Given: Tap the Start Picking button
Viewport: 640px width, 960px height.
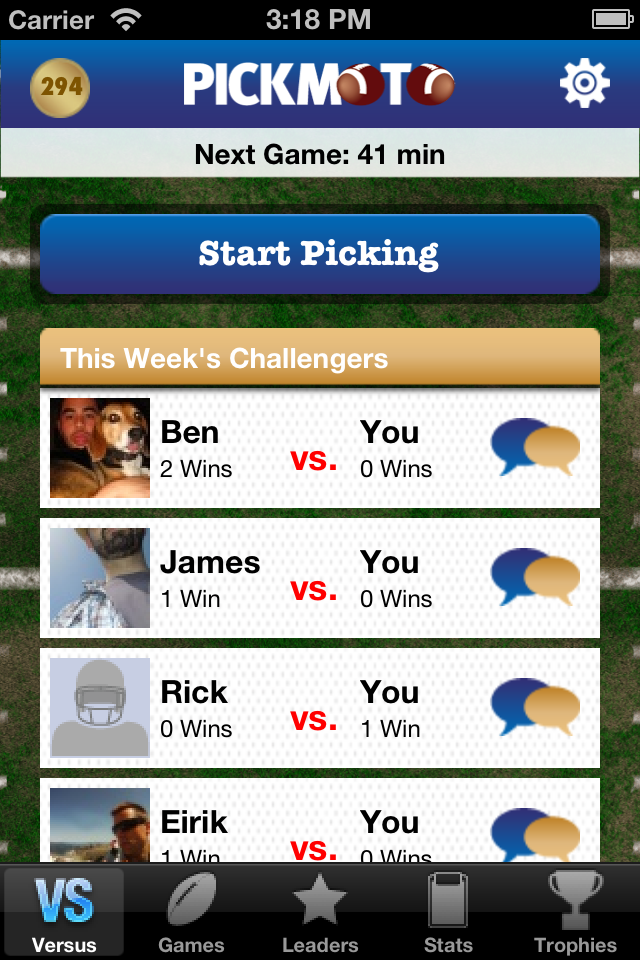Looking at the screenshot, I should [x=319, y=254].
